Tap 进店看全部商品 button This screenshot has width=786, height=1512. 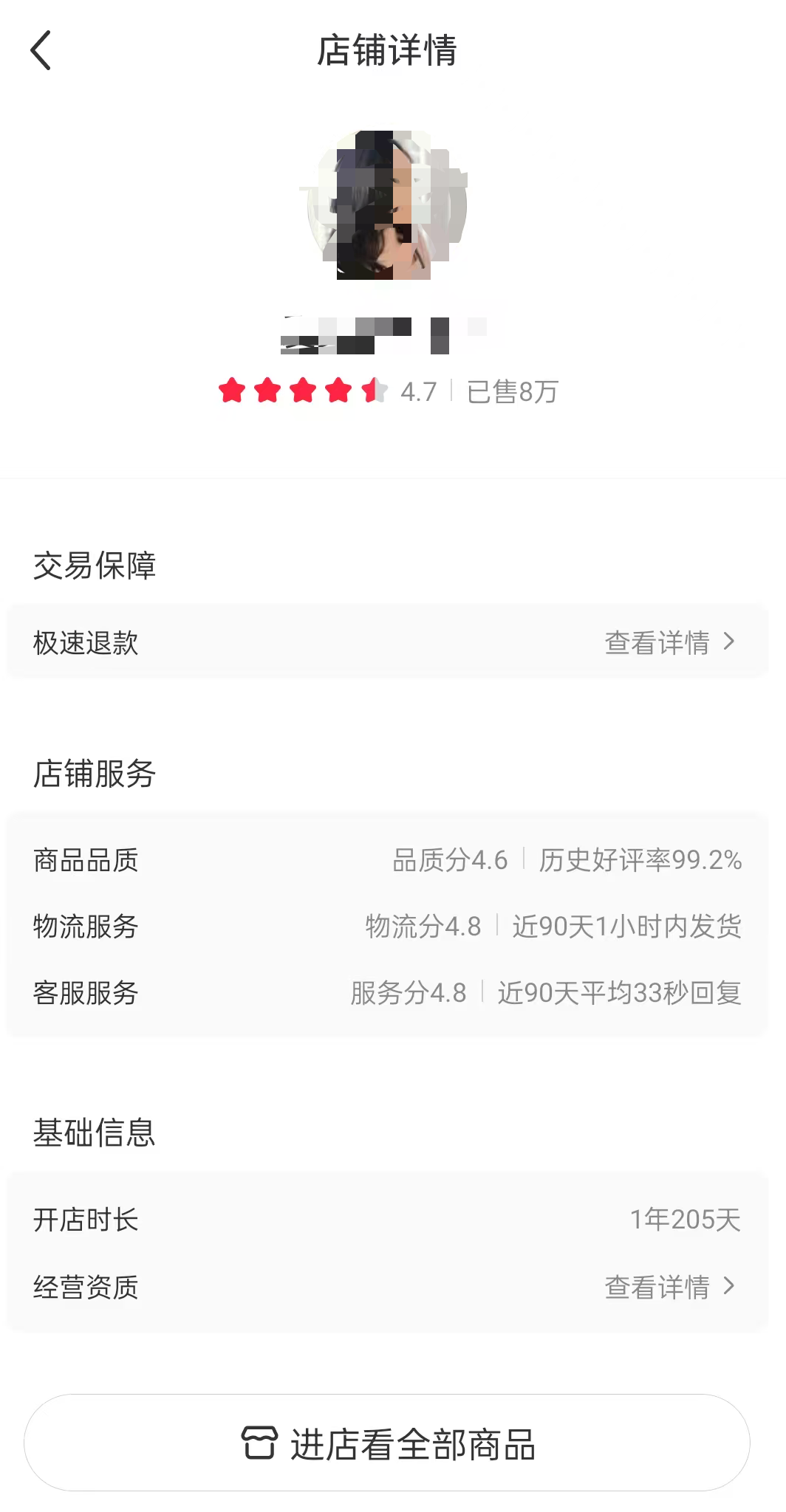click(387, 1443)
